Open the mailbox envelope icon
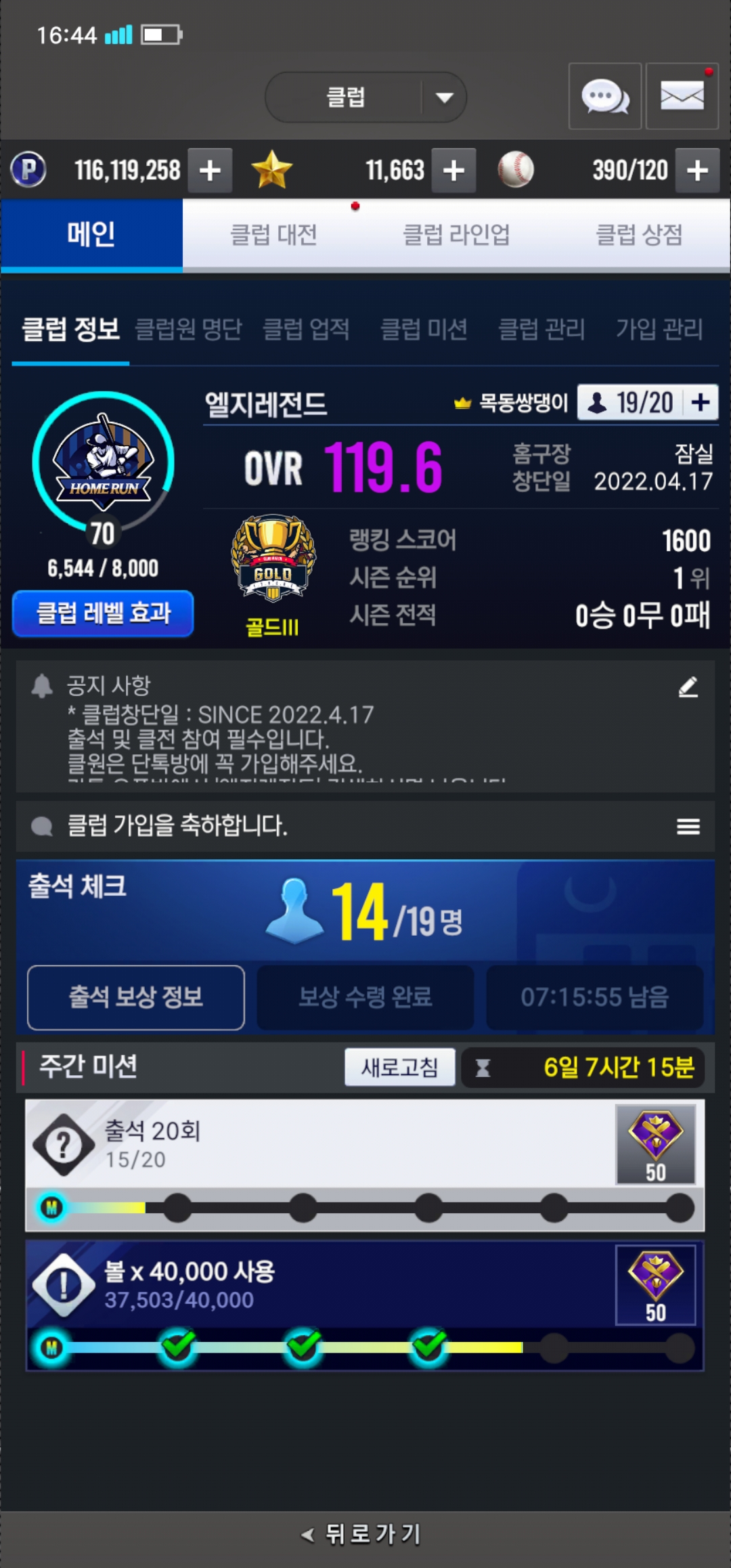 tap(682, 97)
